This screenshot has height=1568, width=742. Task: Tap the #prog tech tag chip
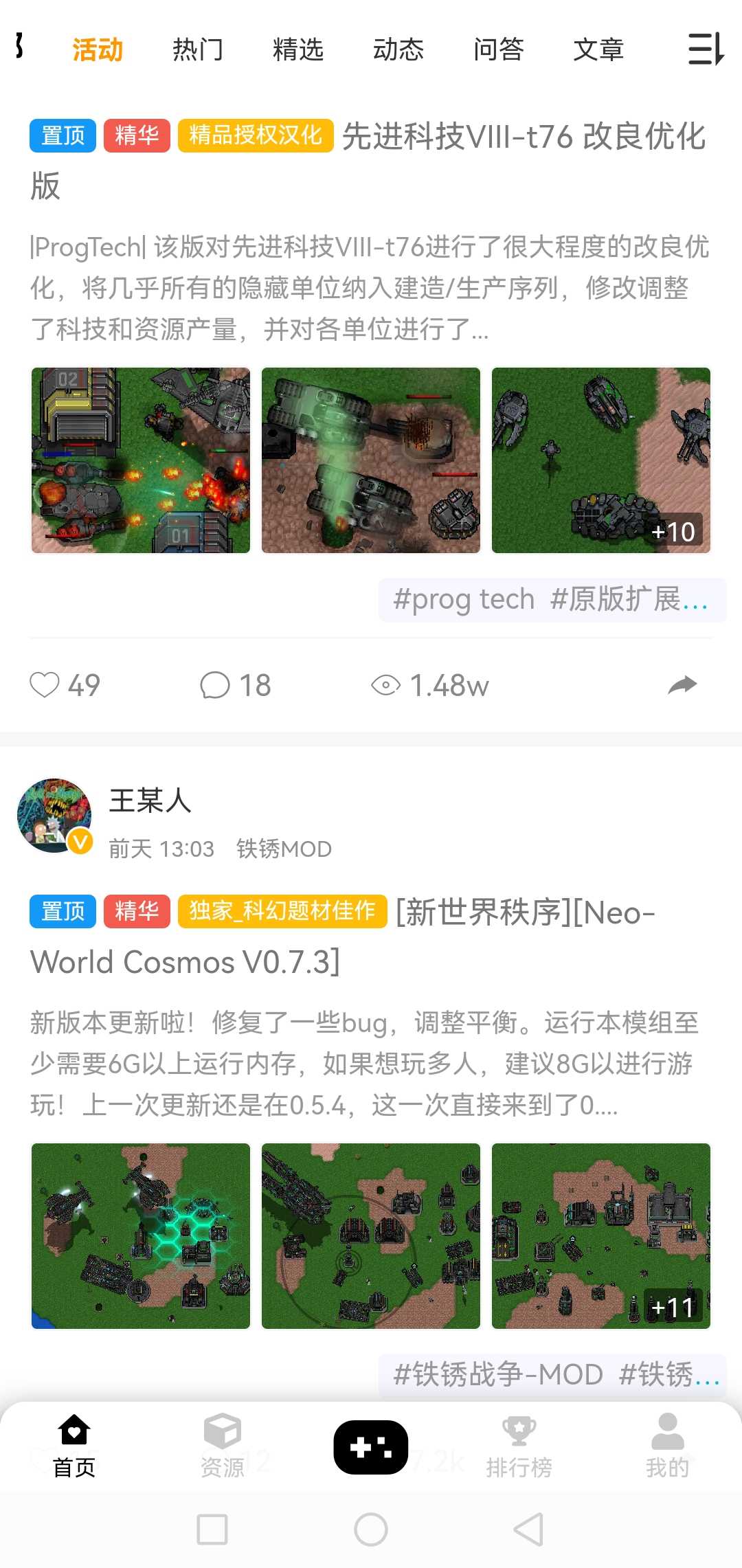point(464,600)
